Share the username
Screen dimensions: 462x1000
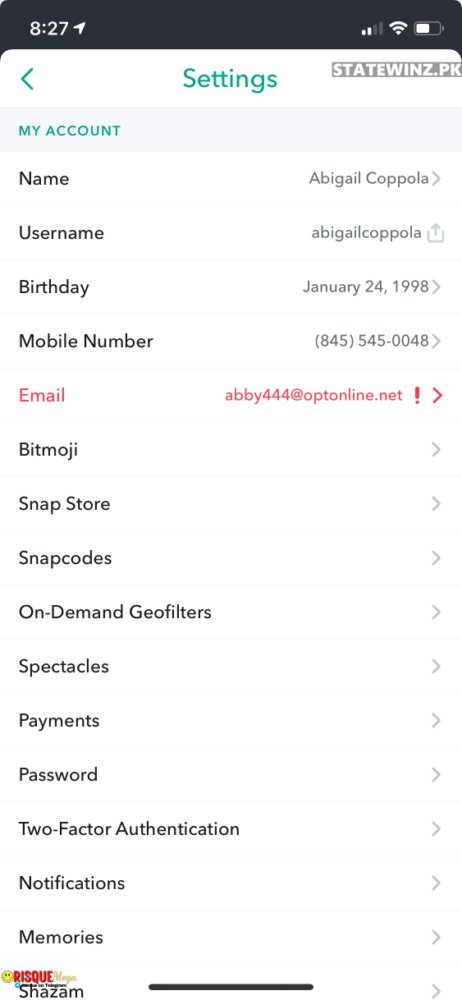click(435, 233)
